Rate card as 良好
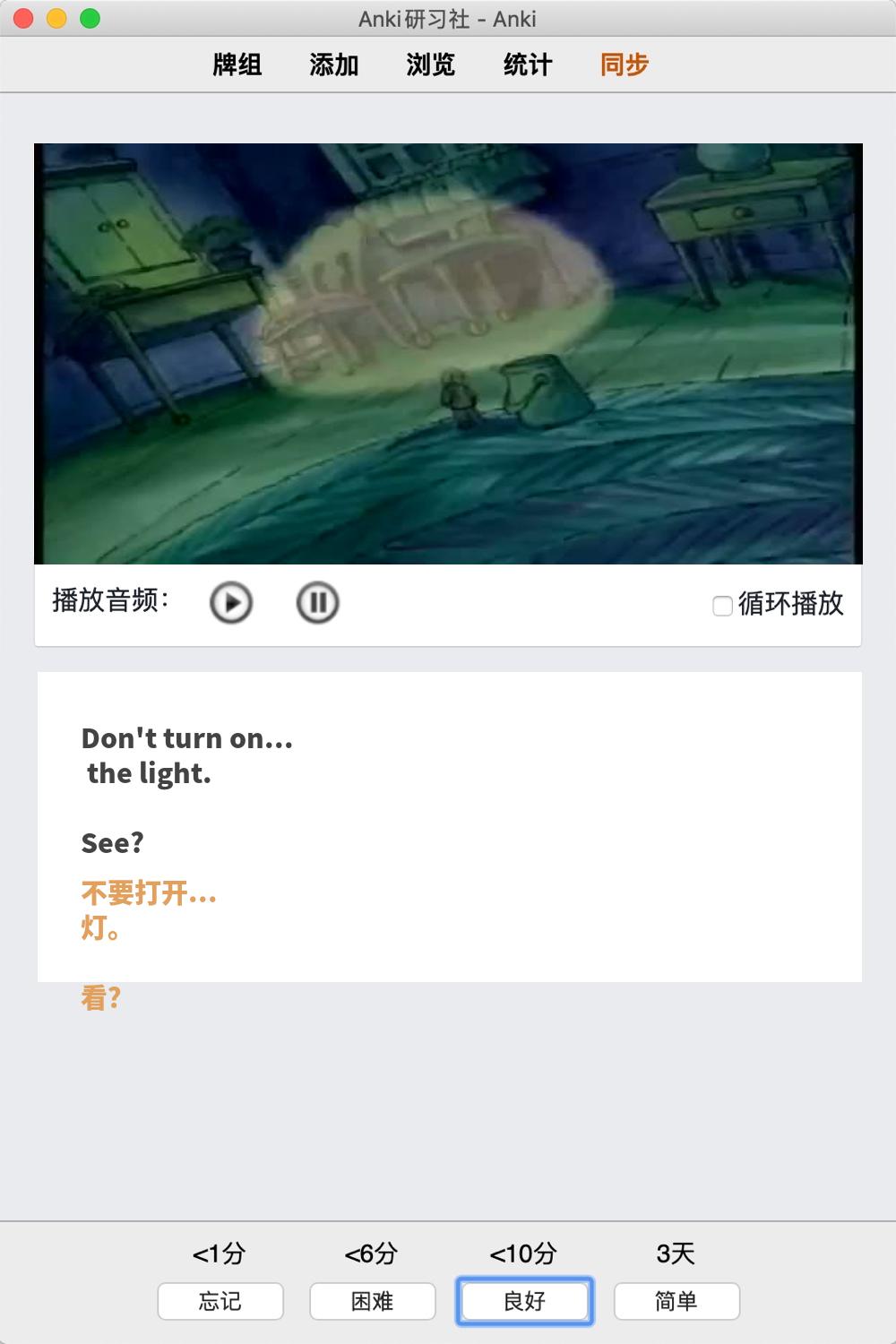 pos(525,1301)
